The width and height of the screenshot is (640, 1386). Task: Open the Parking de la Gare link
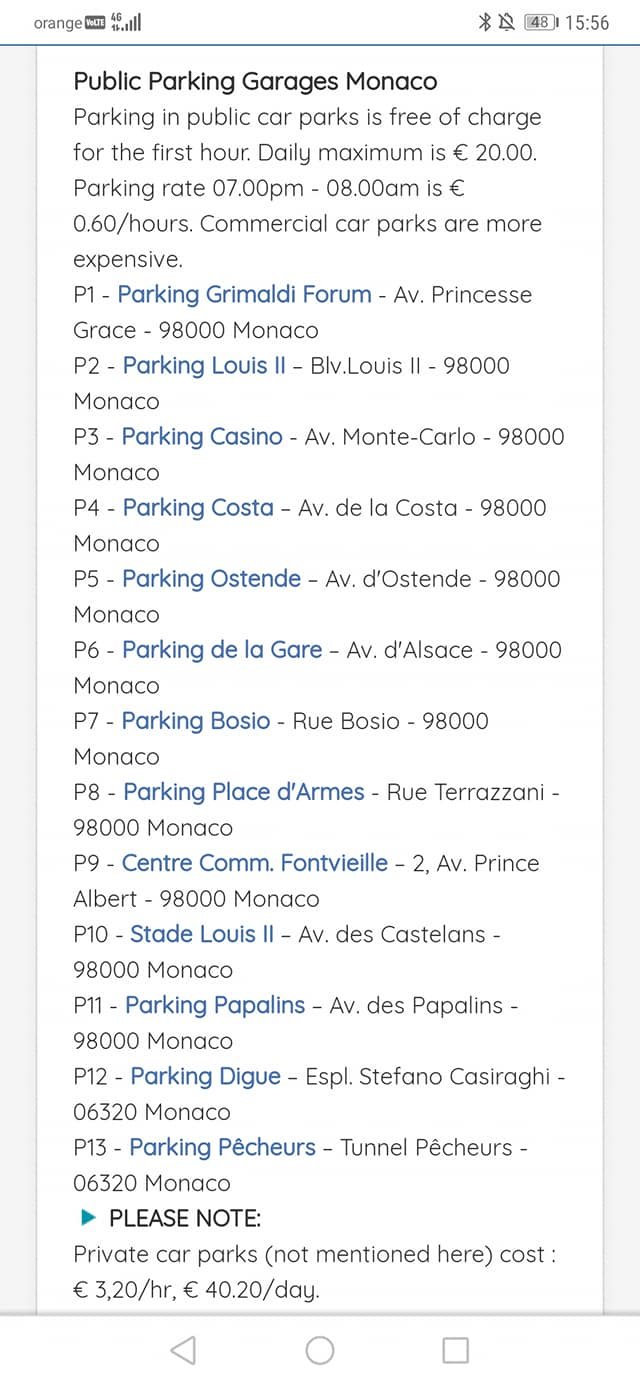pos(222,650)
